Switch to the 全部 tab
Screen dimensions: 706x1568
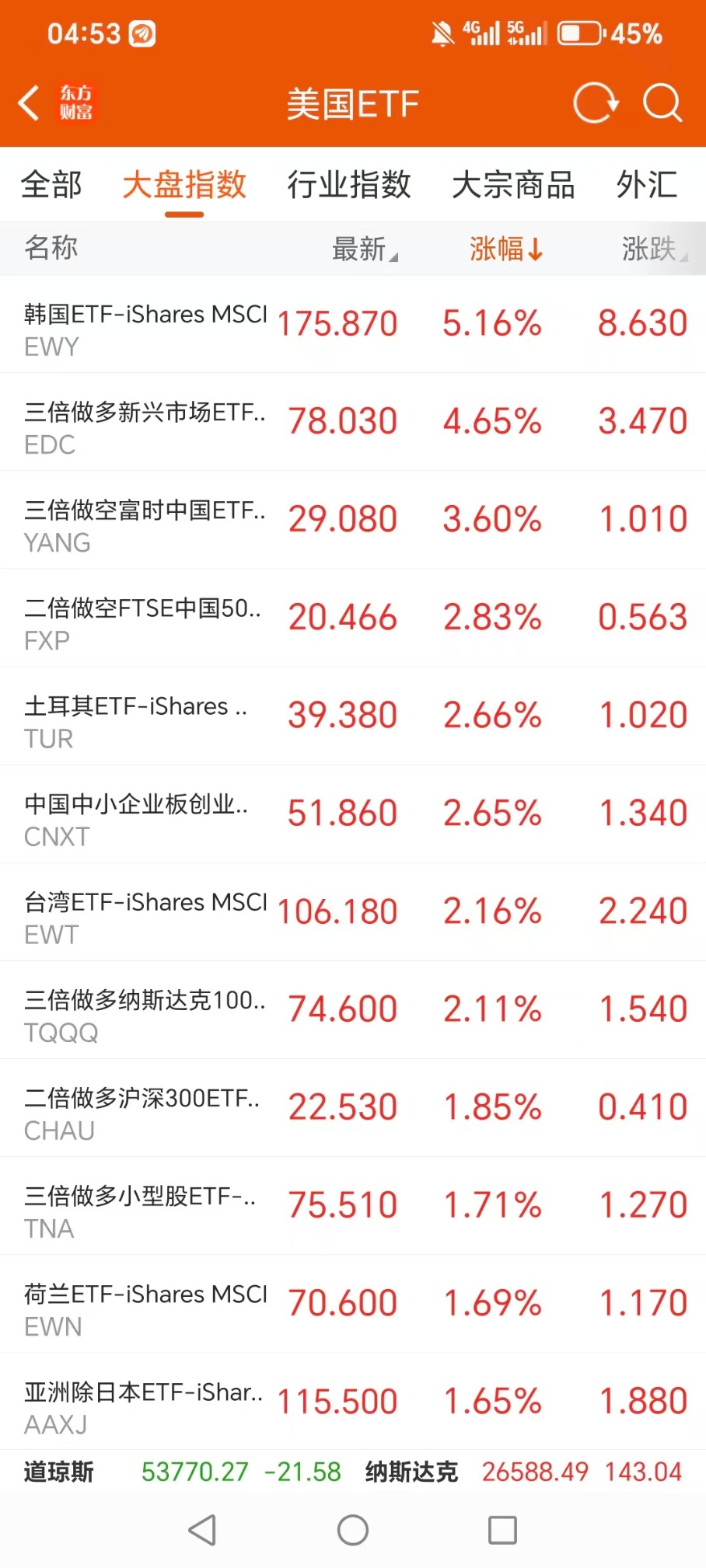coord(51,185)
